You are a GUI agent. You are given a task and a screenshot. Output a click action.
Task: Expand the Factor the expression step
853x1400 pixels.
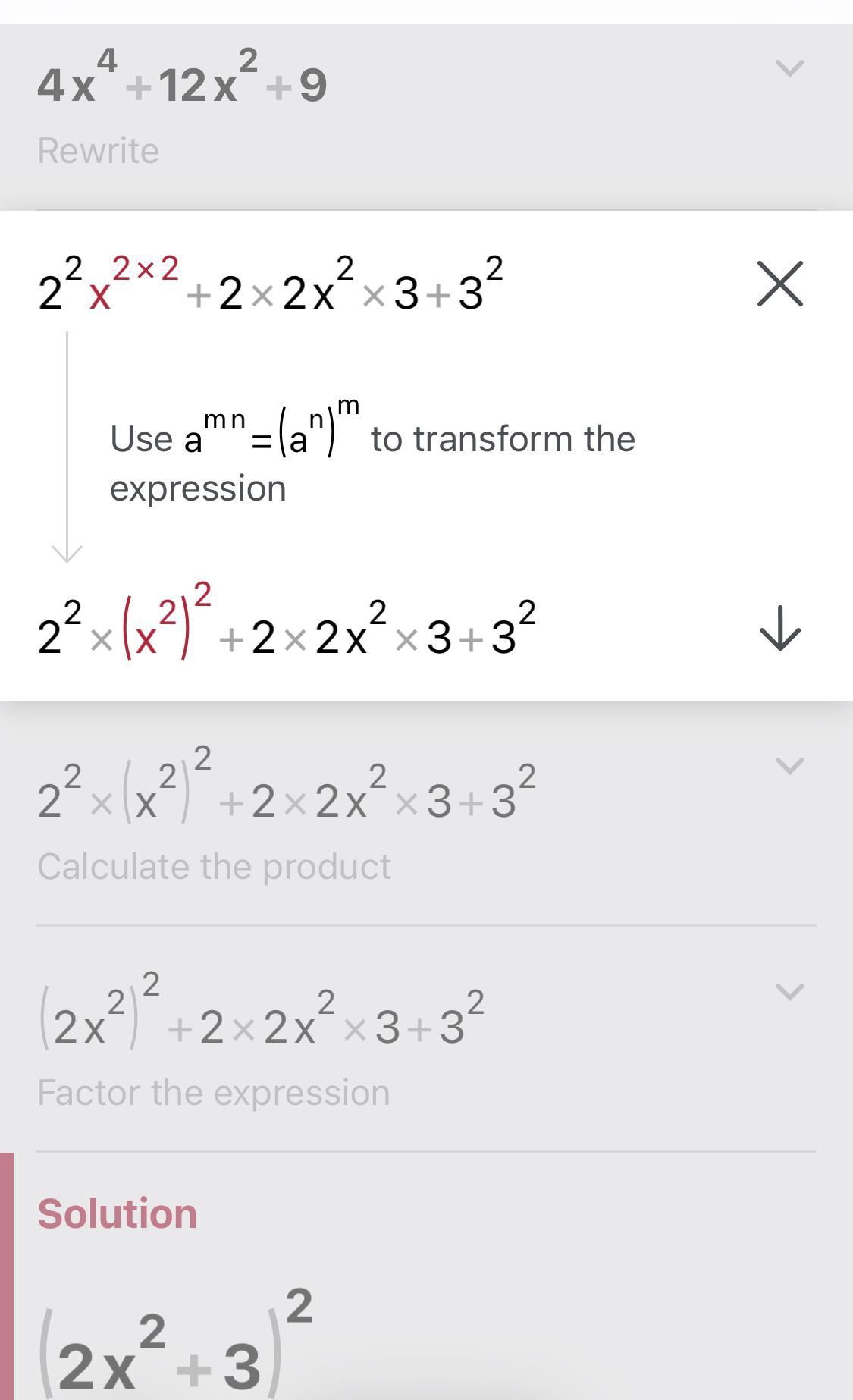pyautogui.click(x=789, y=992)
